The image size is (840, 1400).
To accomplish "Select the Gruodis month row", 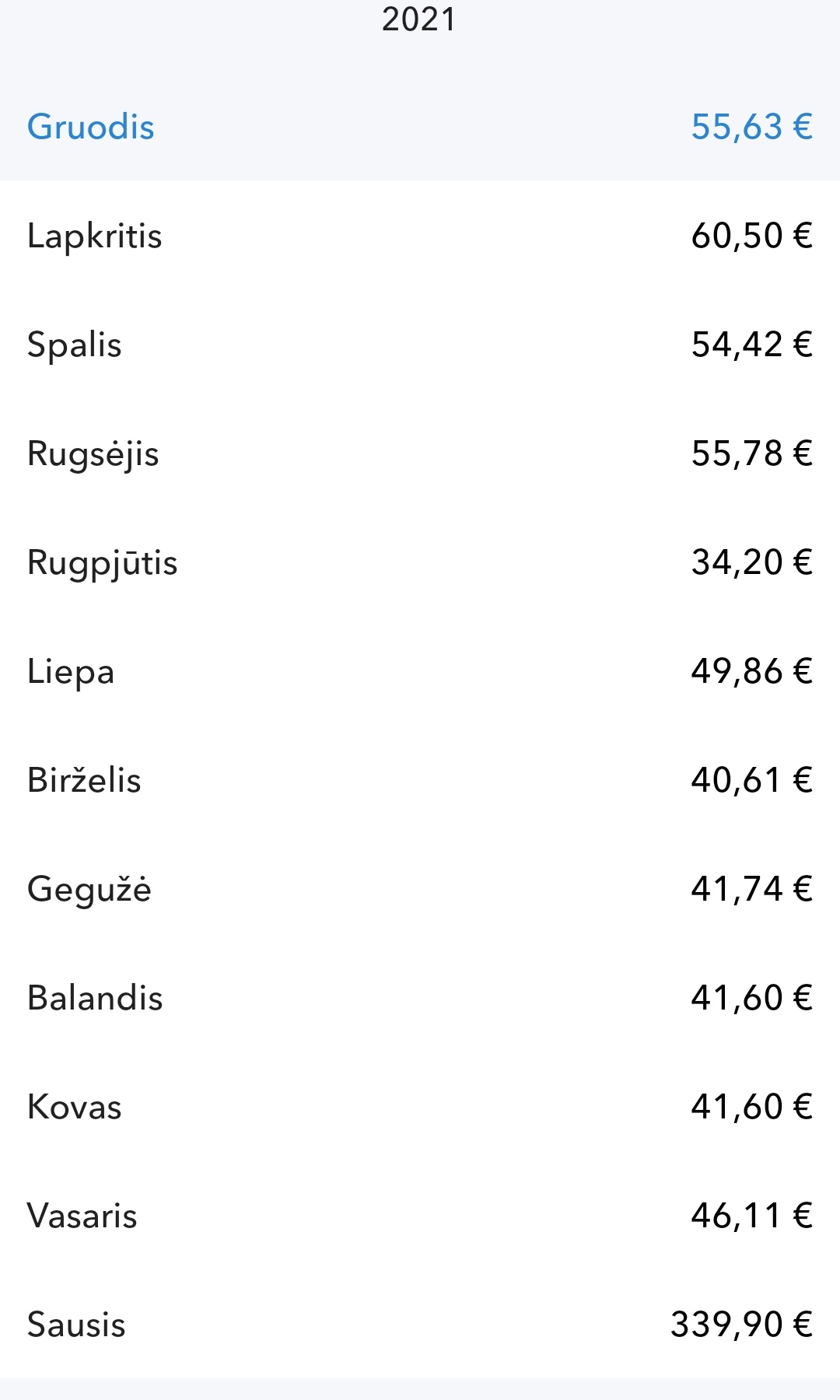I will (x=420, y=127).
